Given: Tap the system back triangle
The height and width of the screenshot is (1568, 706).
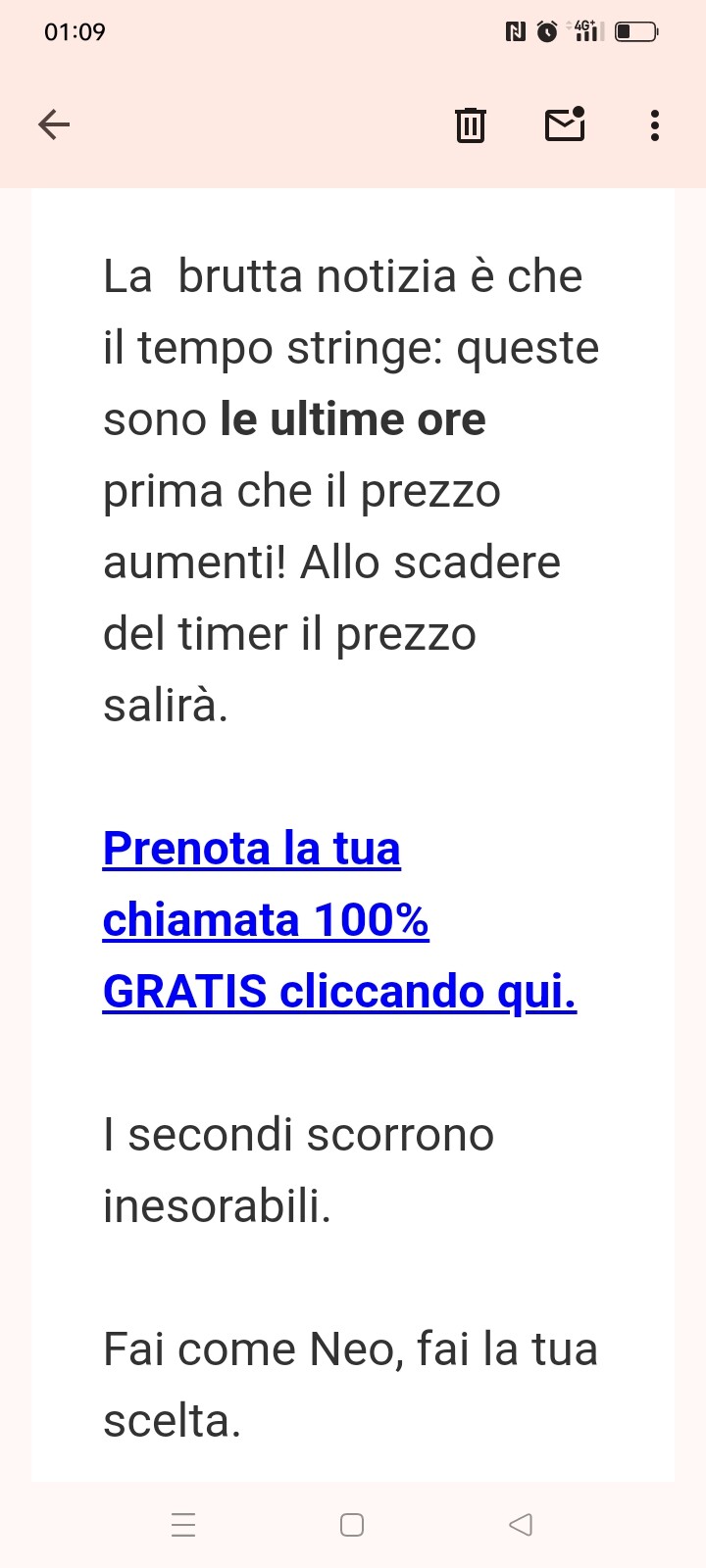Looking at the screenshot, I should (x=521, y=1525).
